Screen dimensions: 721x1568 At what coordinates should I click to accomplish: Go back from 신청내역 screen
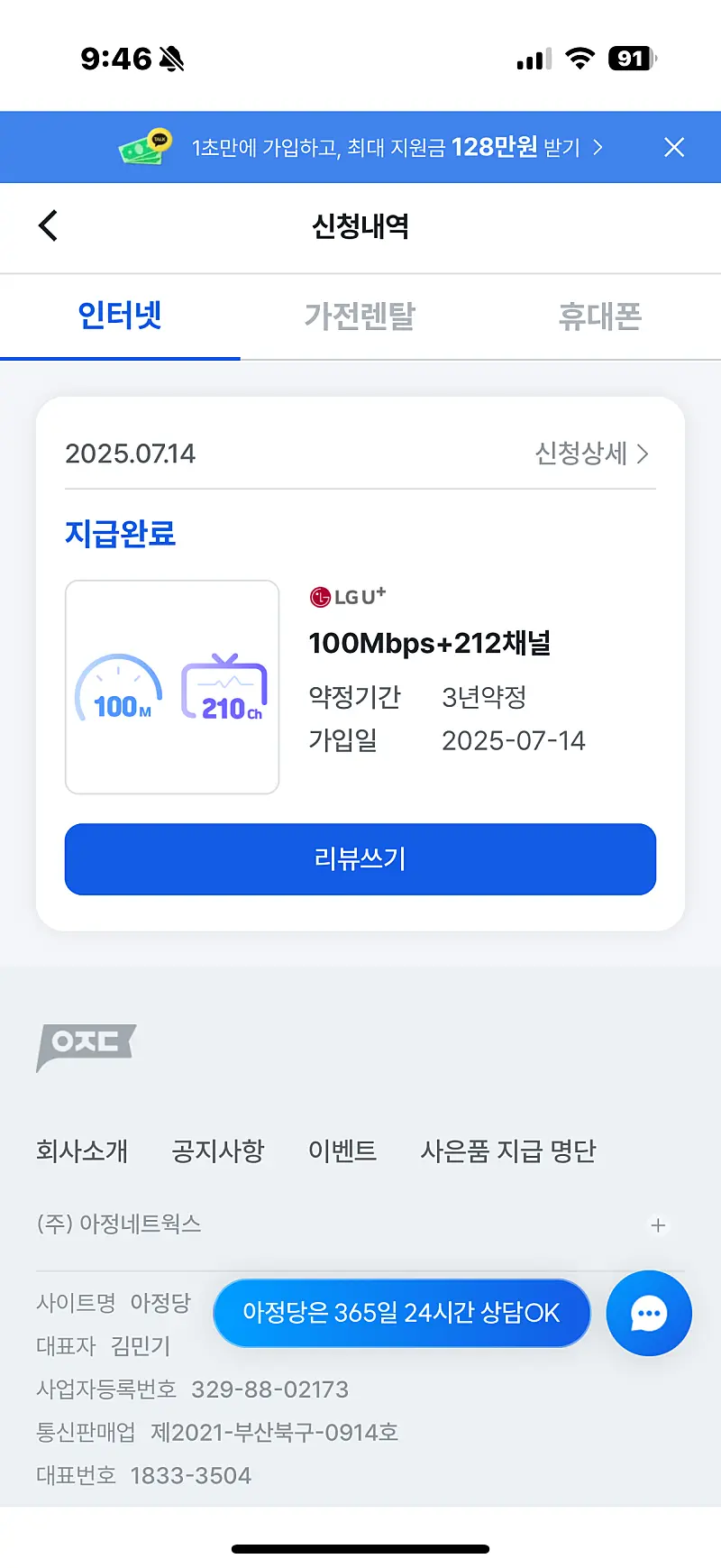(49, 225)
